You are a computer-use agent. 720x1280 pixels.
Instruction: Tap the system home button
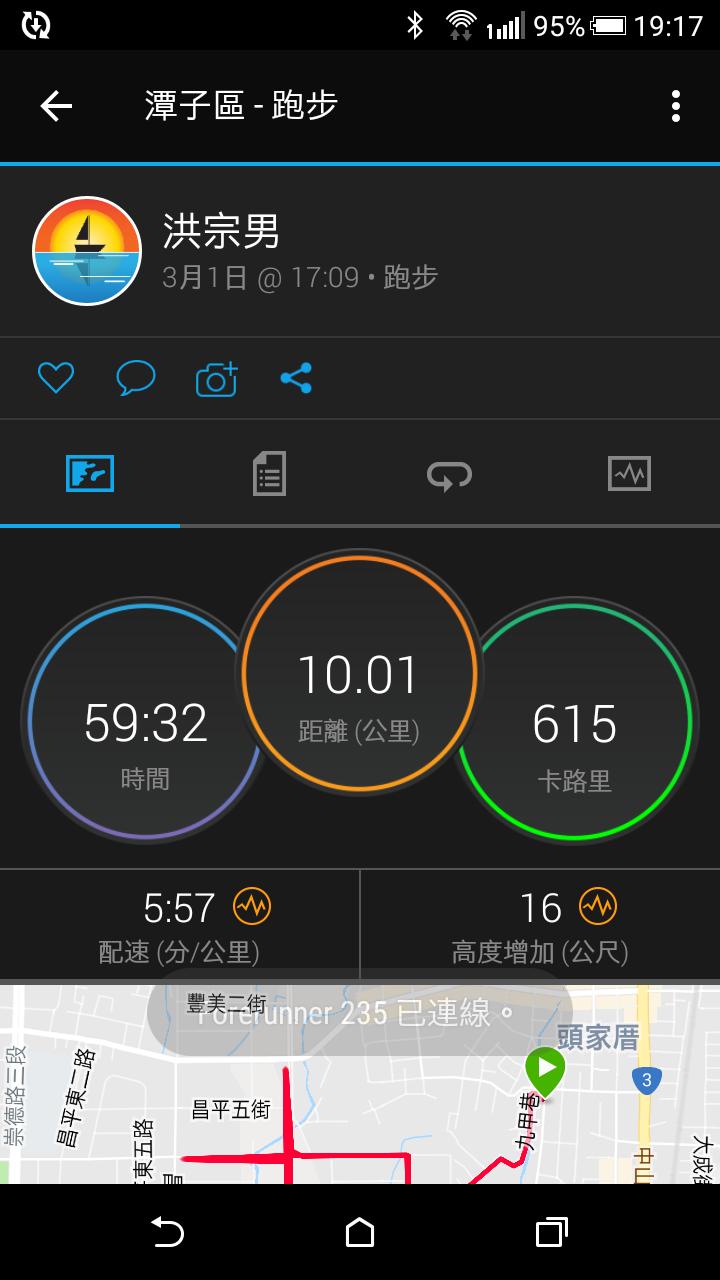pos(360,1233)
